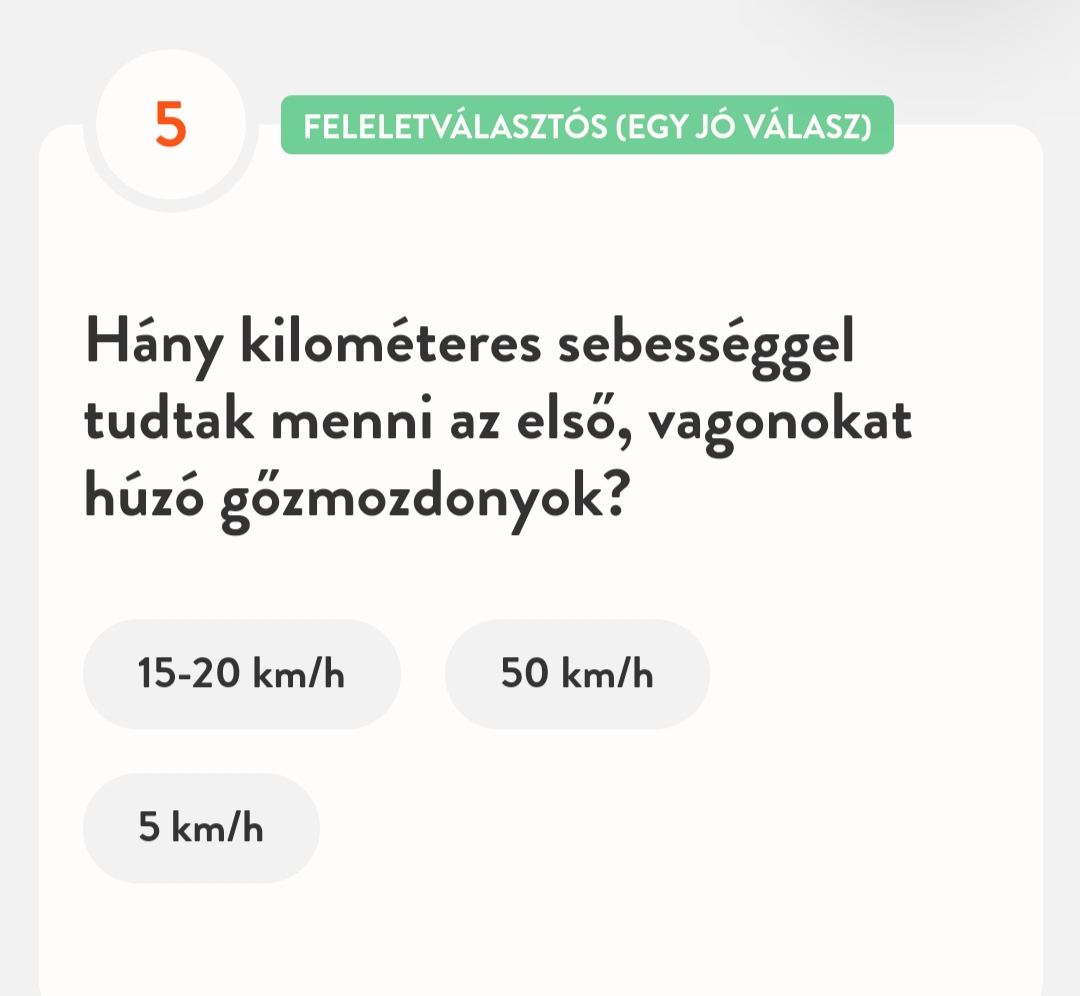Select the 15-20 km/h answer
1080x996 pixels.
[x=241, y=675]
